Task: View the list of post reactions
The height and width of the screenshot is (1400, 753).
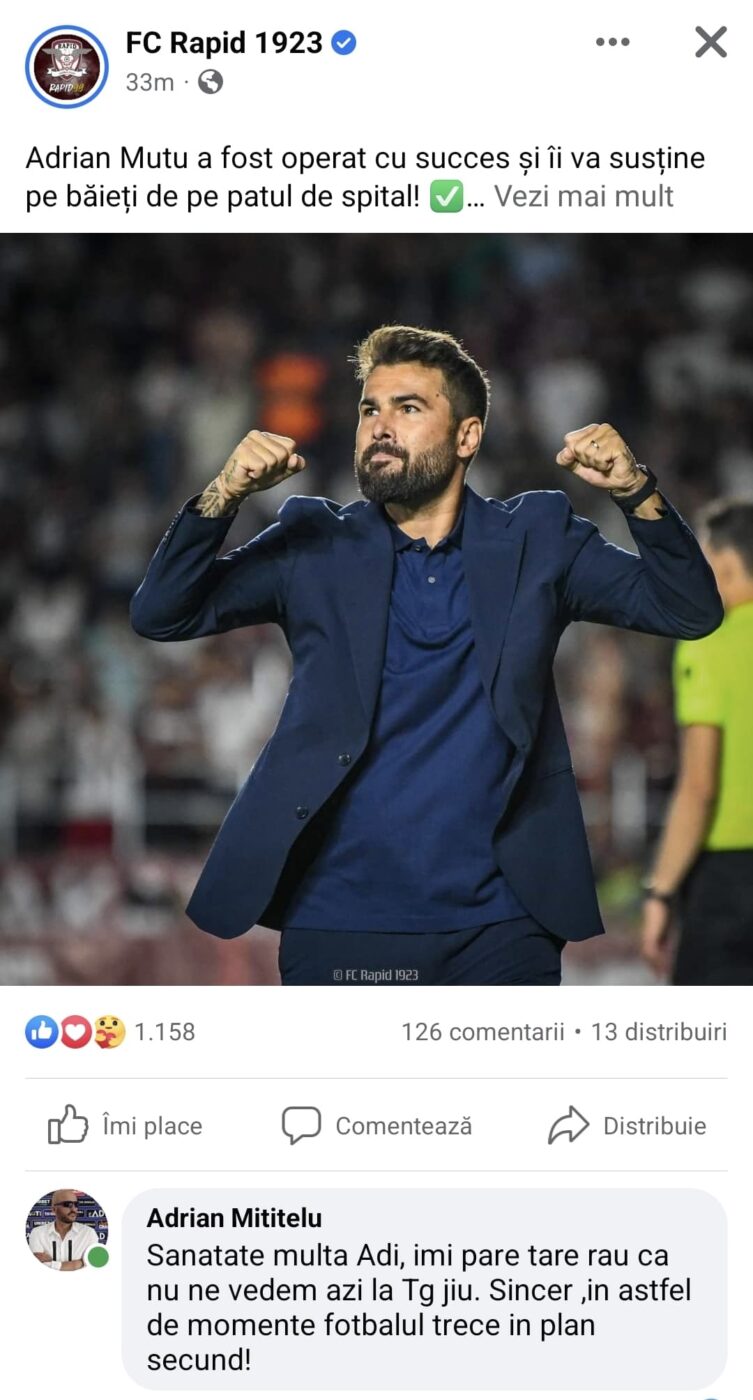Action: 110,1031
